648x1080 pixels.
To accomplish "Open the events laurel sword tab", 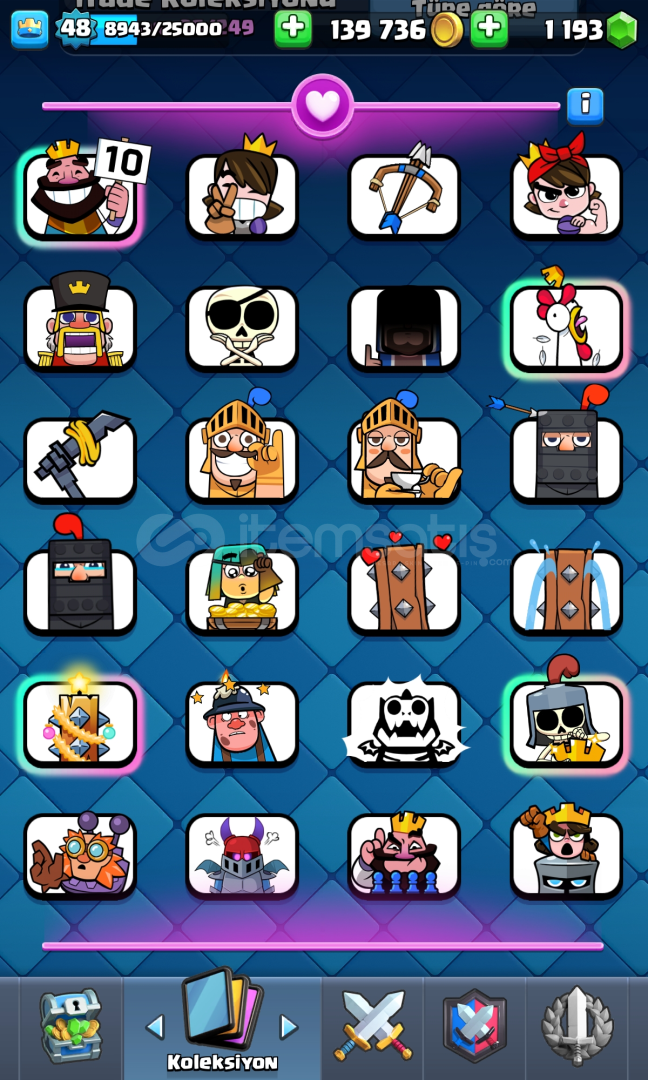I will pyautogui.click(x=577, y=1026).
